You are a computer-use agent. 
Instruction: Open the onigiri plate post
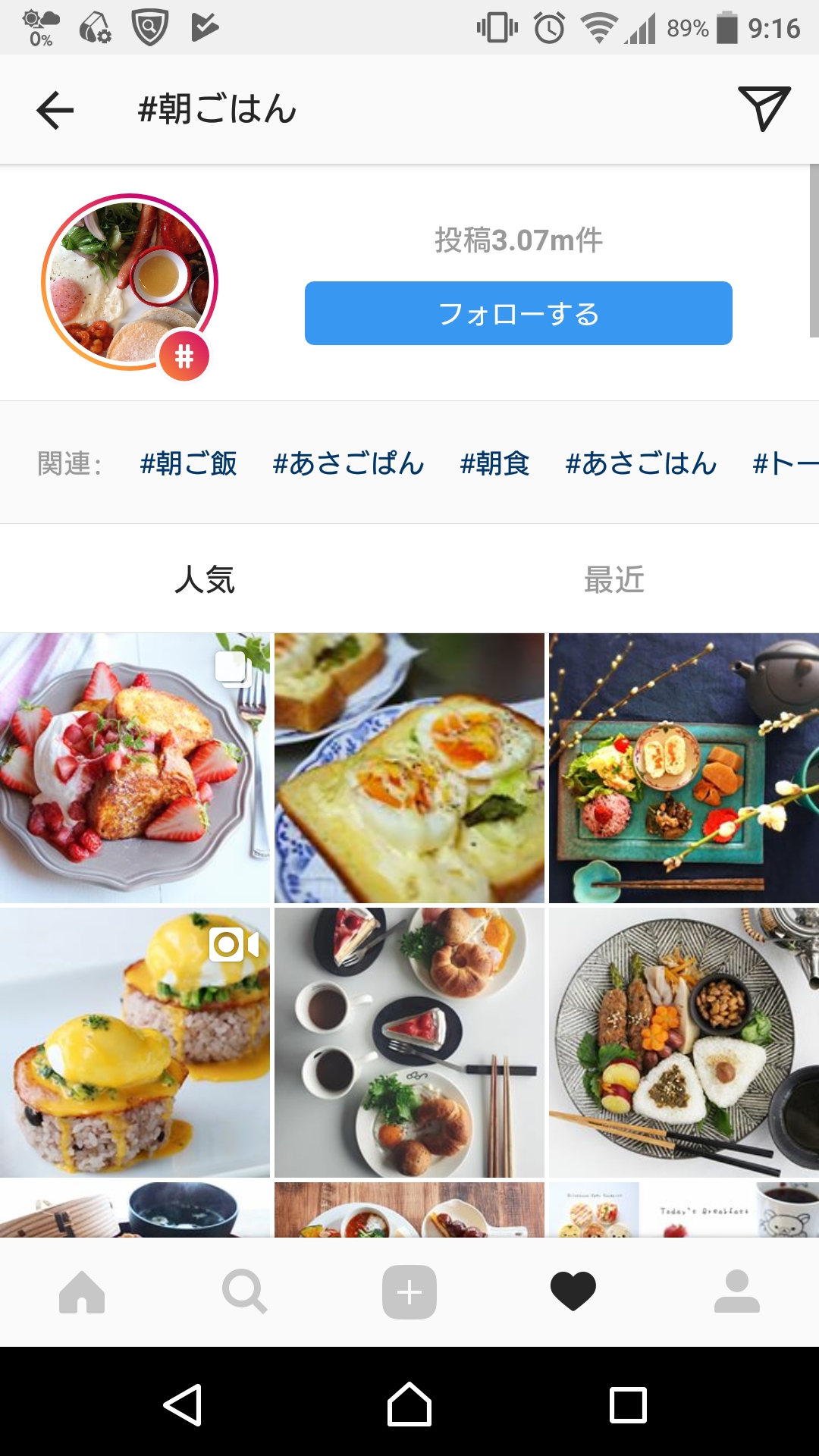point(684,1042)
